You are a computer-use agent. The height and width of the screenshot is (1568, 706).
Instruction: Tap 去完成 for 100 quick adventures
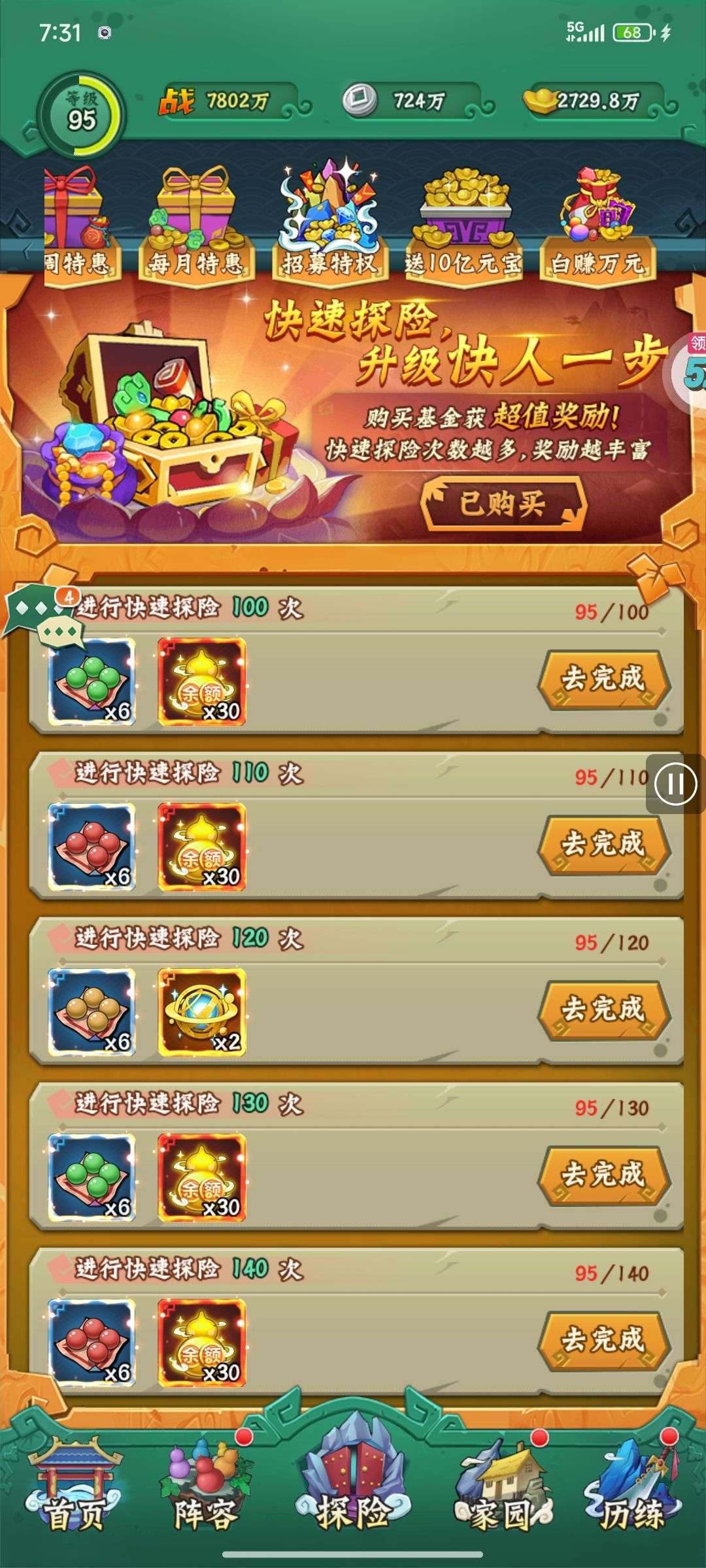coord(604,679)
